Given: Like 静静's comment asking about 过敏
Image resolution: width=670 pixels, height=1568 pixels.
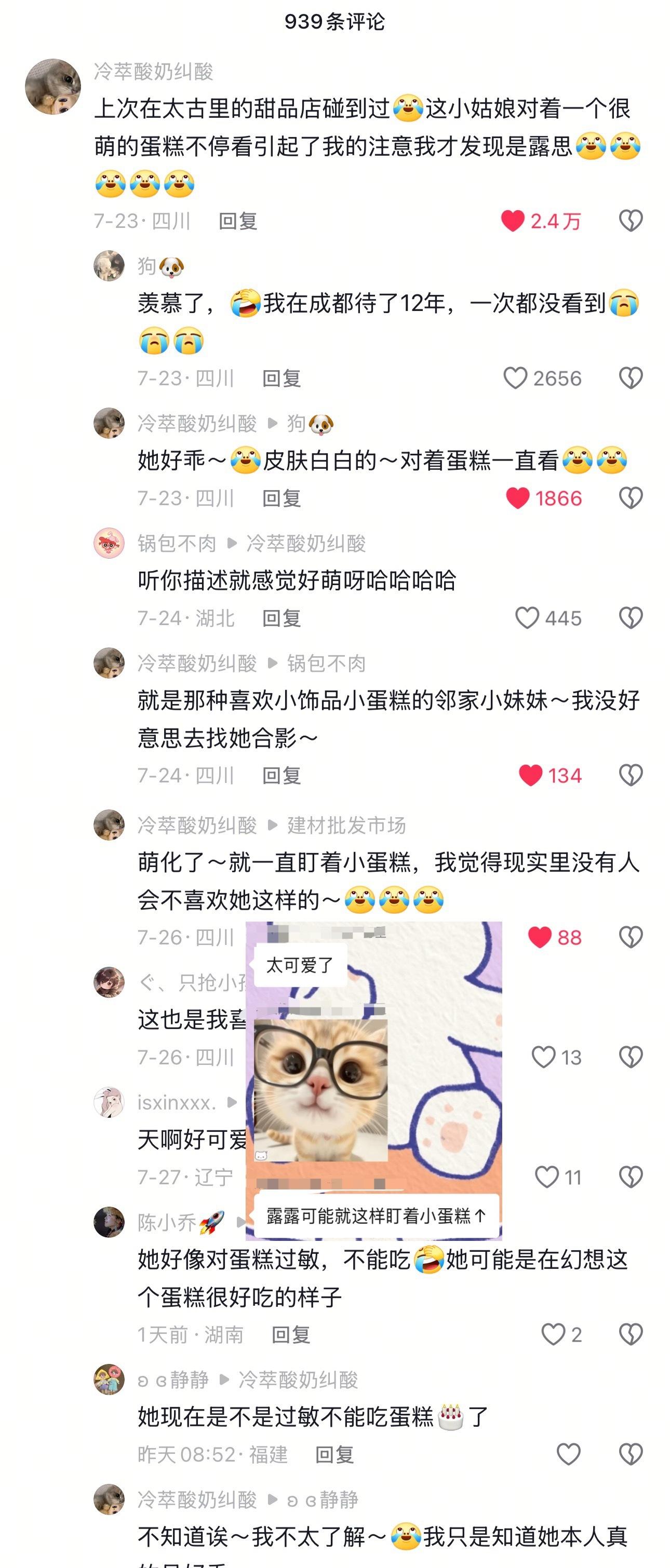Looking at the screenshot, I should [x=568, y=1454].
